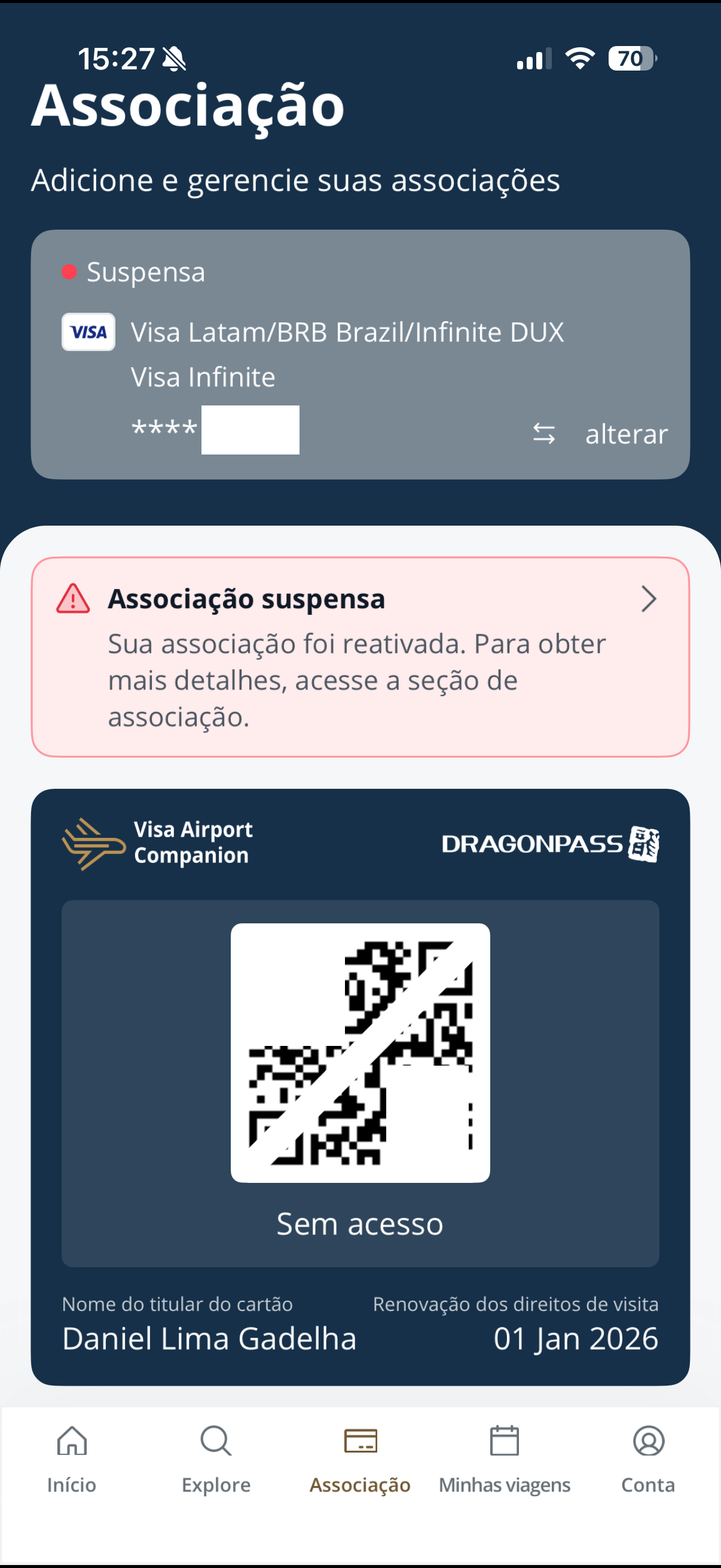Viewport: 721px width, 1568px height.
Task: Check the battery indicator in status bar
Action: (630, 59)
